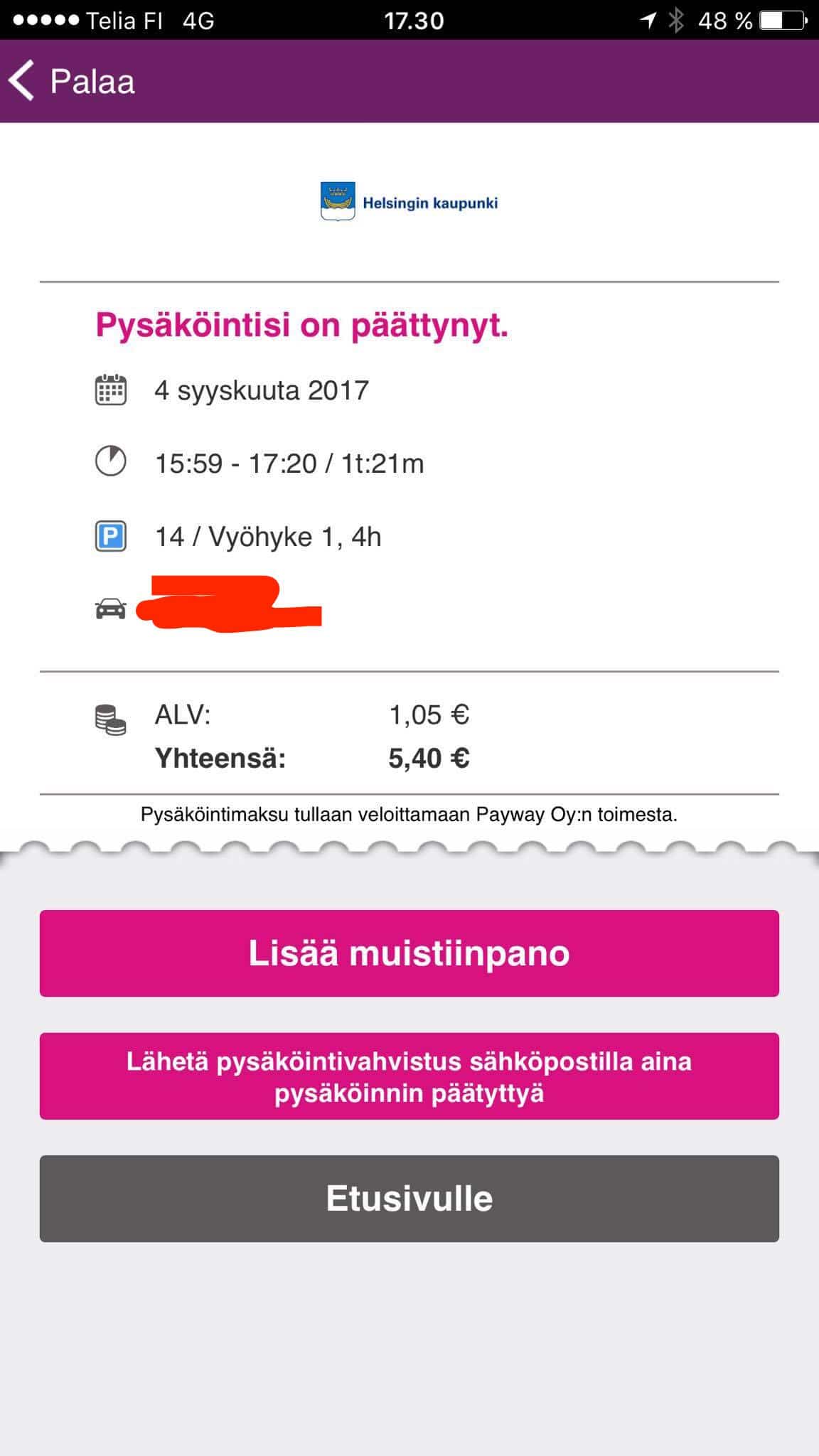Go back with the Palaa button

(71, 81)
